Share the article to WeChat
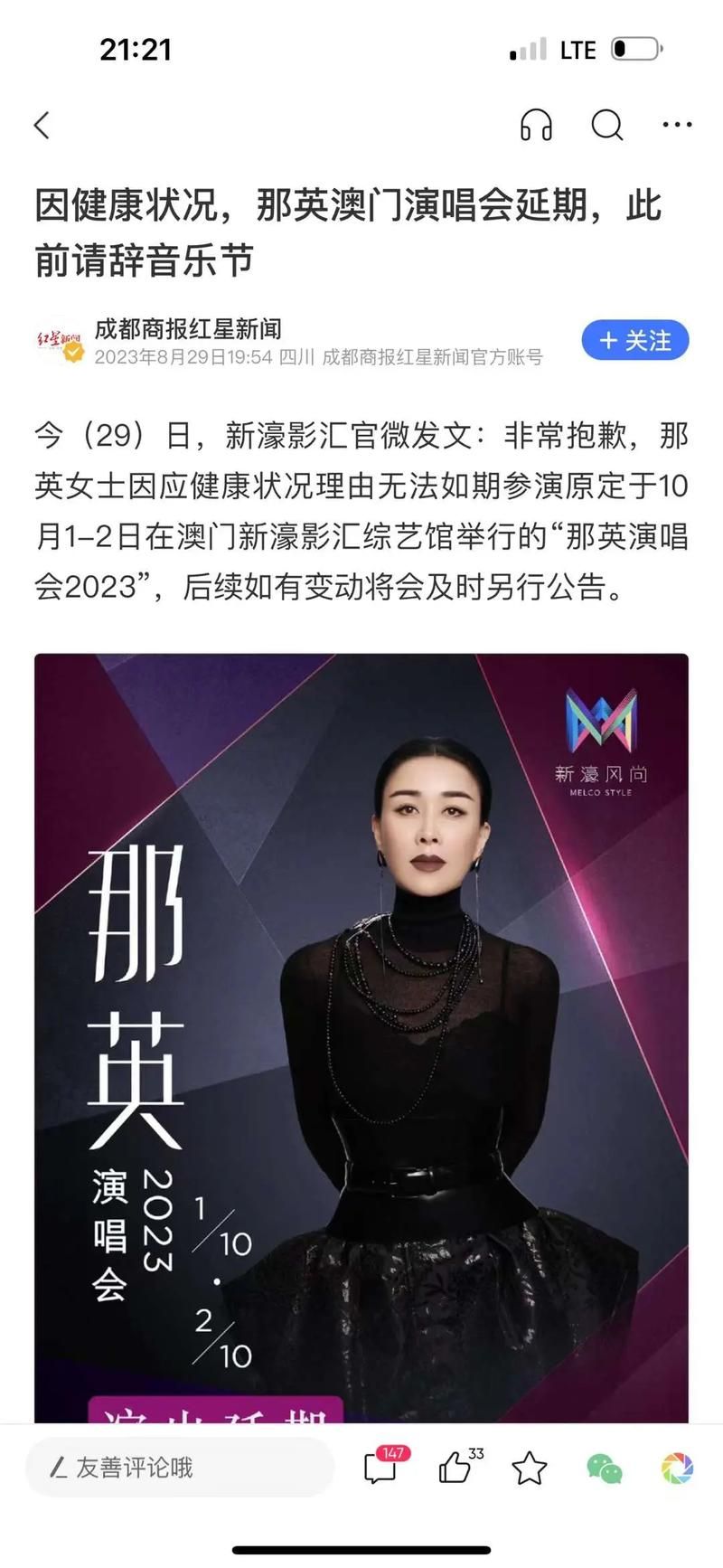 tap(604, 1468)
